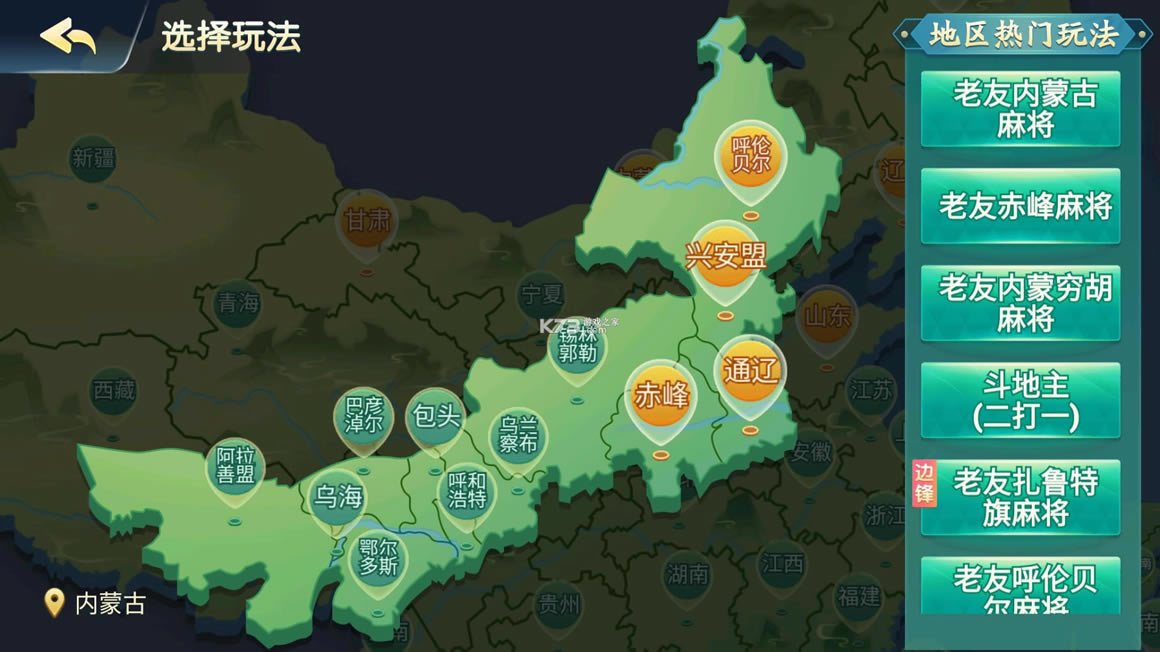This screenshot has width=1160, height=652.
Task: Select 呼和浩特 map pin
Action: click(466, 491)
